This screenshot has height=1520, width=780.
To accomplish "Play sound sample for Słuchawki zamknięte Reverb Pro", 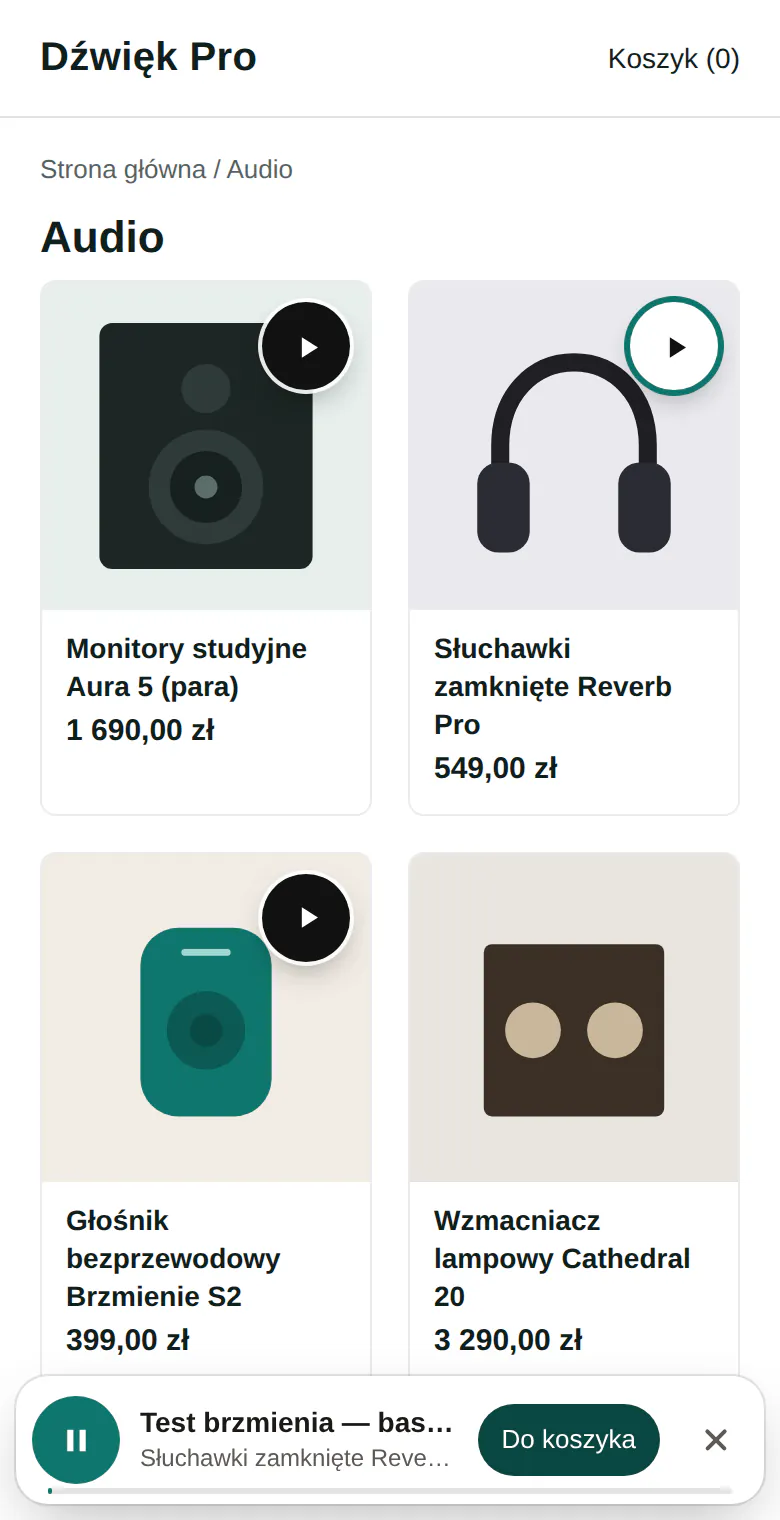I will tap(674, 347).
